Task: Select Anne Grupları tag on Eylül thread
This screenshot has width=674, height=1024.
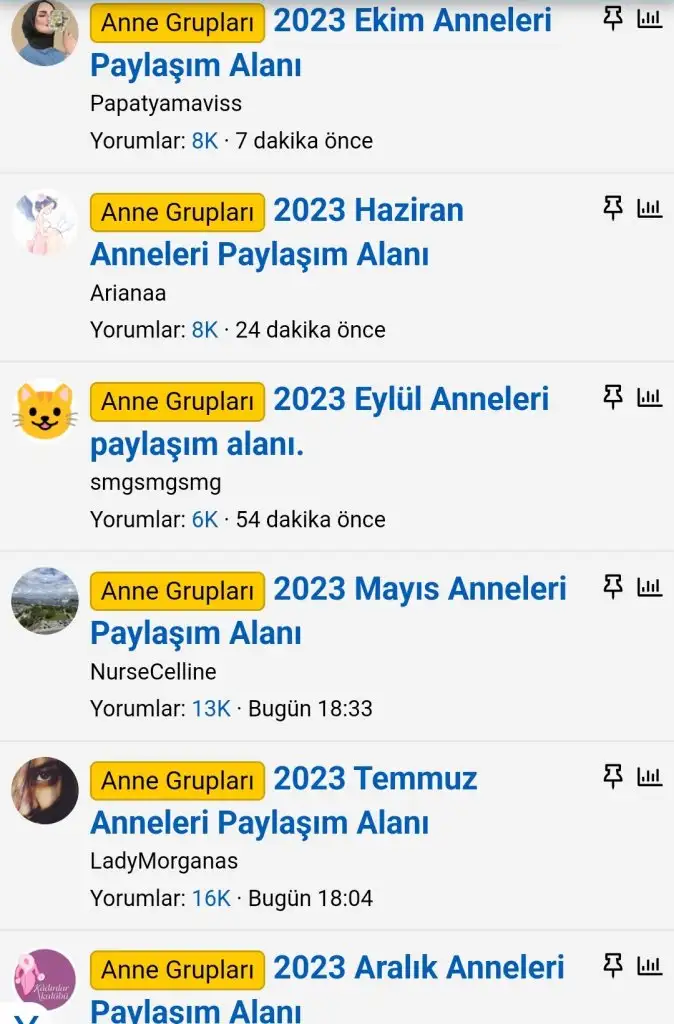Action: 177,401
